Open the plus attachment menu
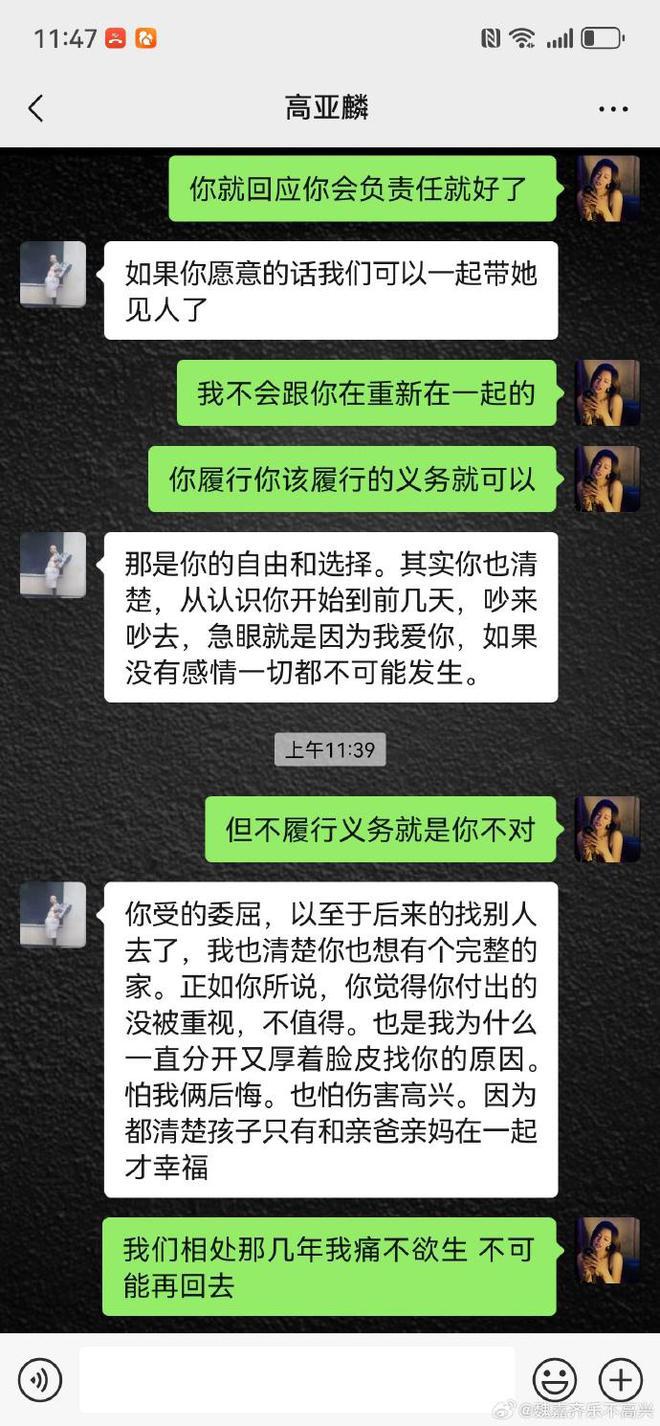 tap(620, 1380)
